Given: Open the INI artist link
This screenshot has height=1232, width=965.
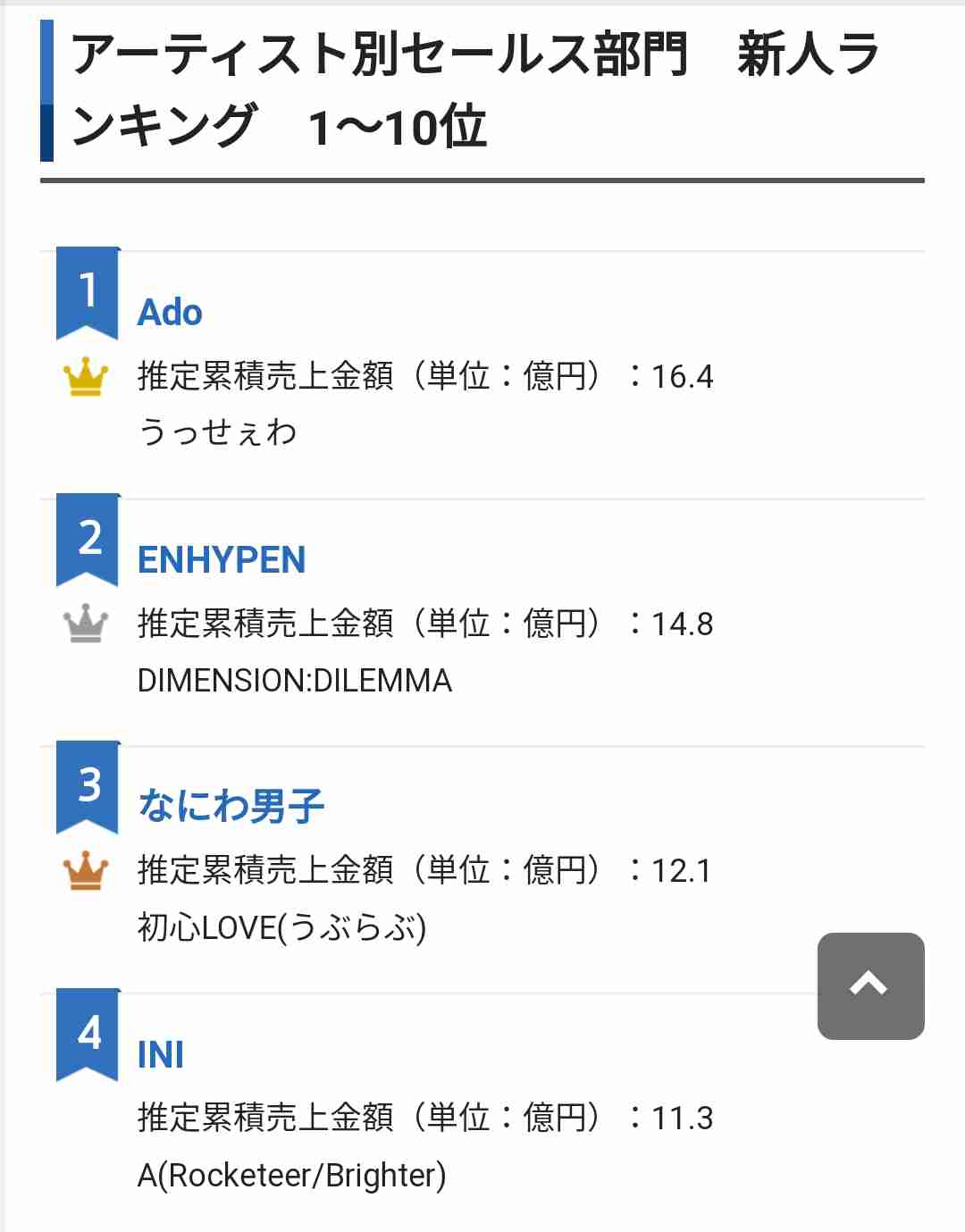Looking at the screenshot, I should pos(161,1055).
